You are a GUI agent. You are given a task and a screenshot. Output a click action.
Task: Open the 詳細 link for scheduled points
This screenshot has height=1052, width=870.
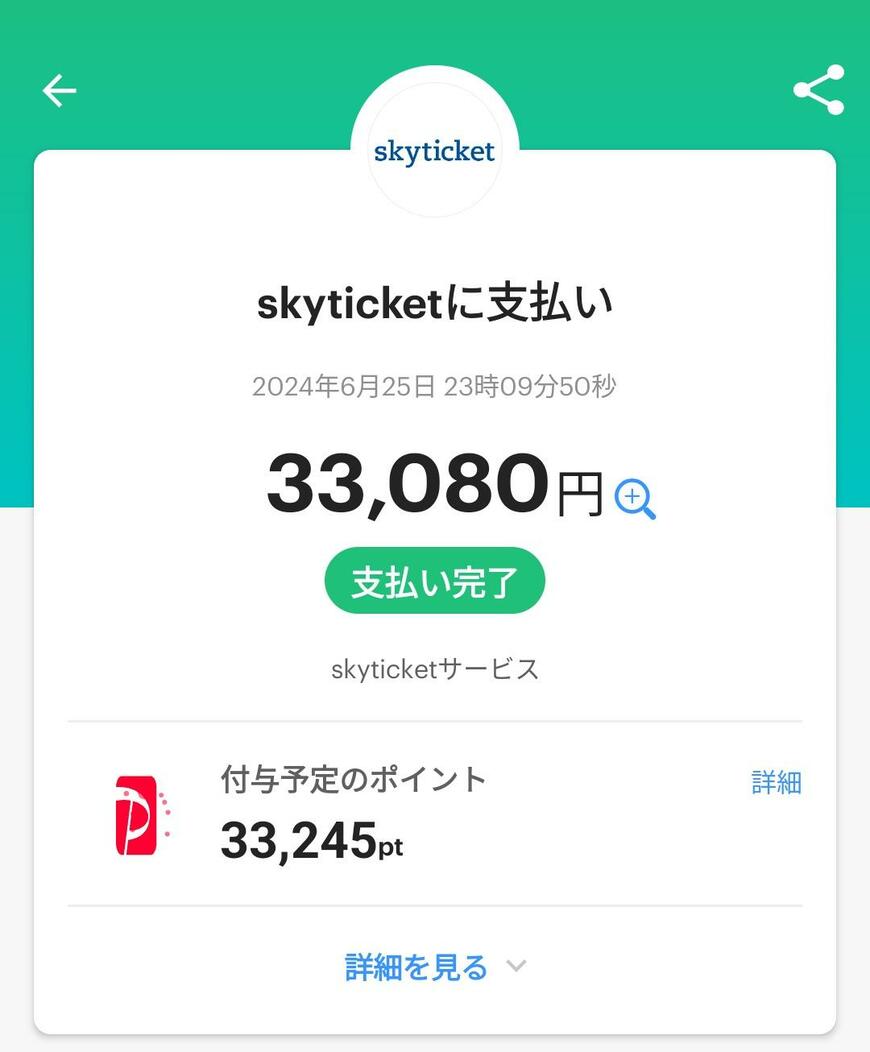[x=775, y=783]
